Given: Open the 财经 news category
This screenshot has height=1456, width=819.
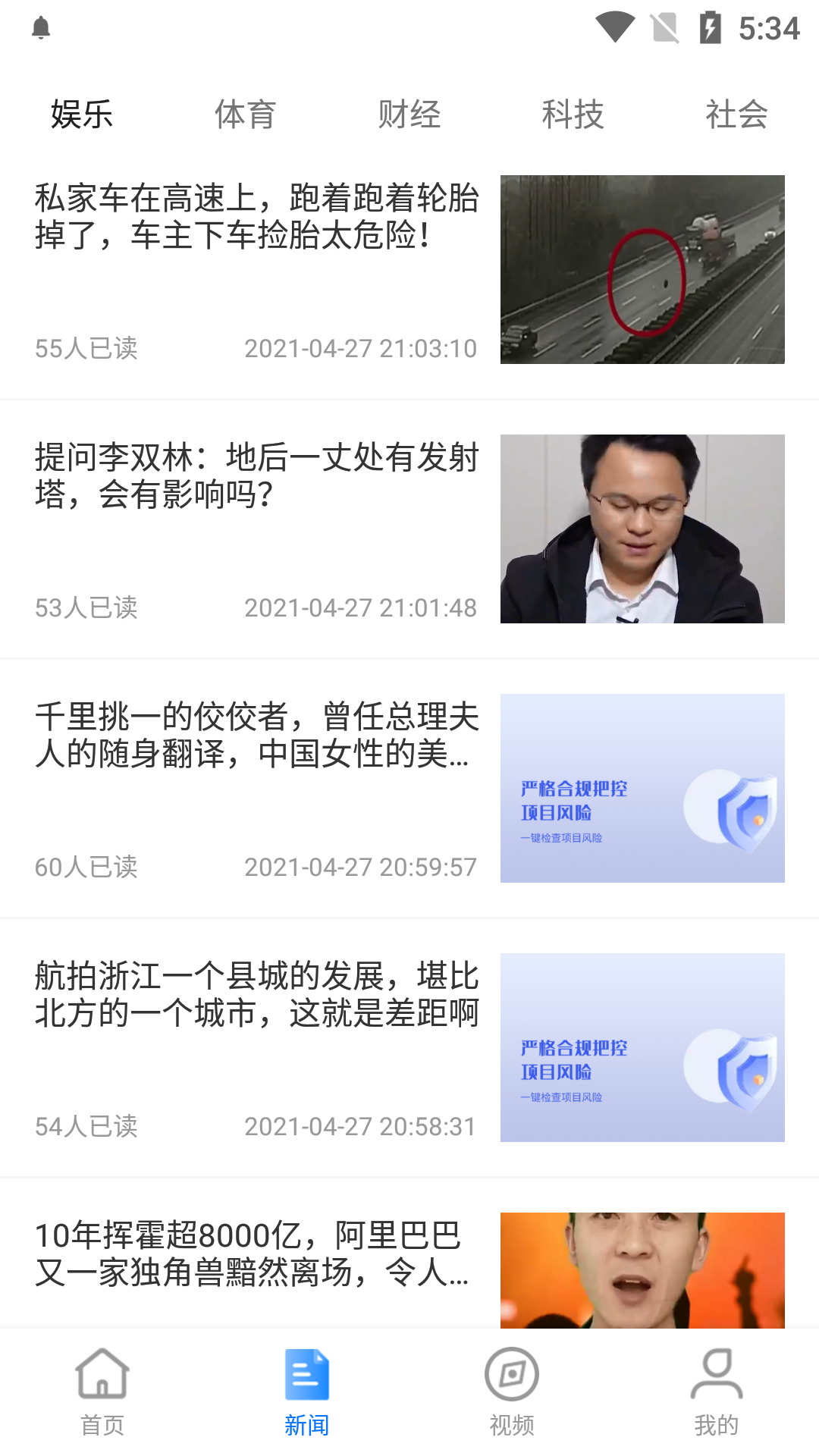Looking at the screenshot, I should coord(409,115).
